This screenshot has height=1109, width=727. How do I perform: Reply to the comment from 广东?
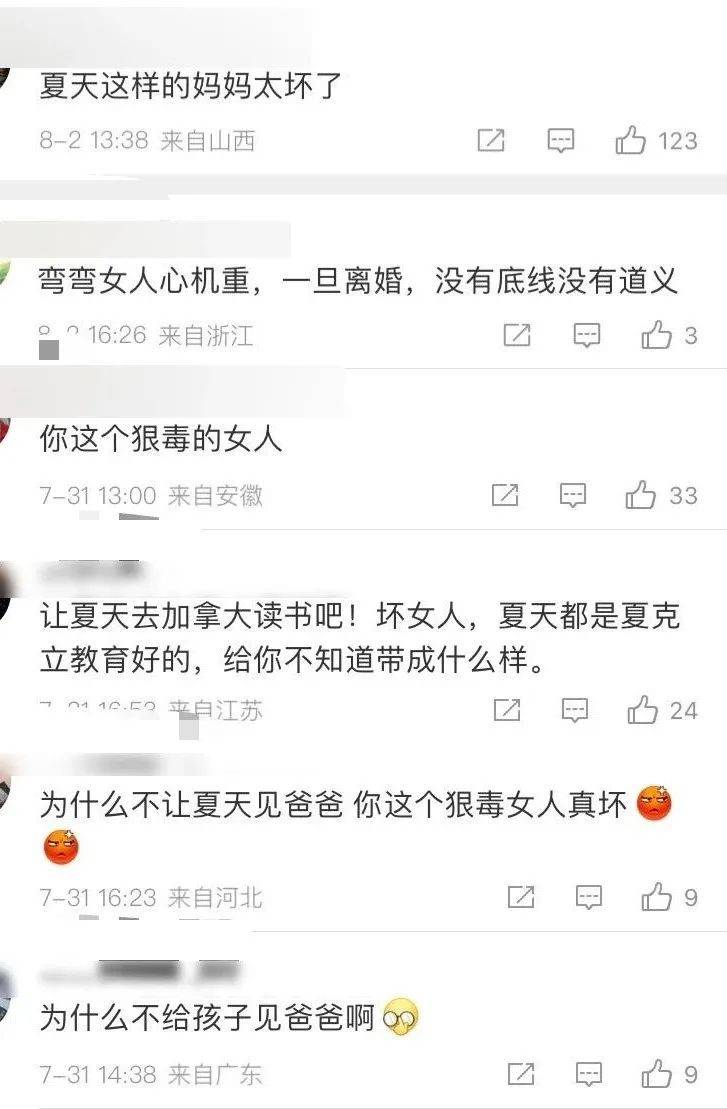(589, 1074)
